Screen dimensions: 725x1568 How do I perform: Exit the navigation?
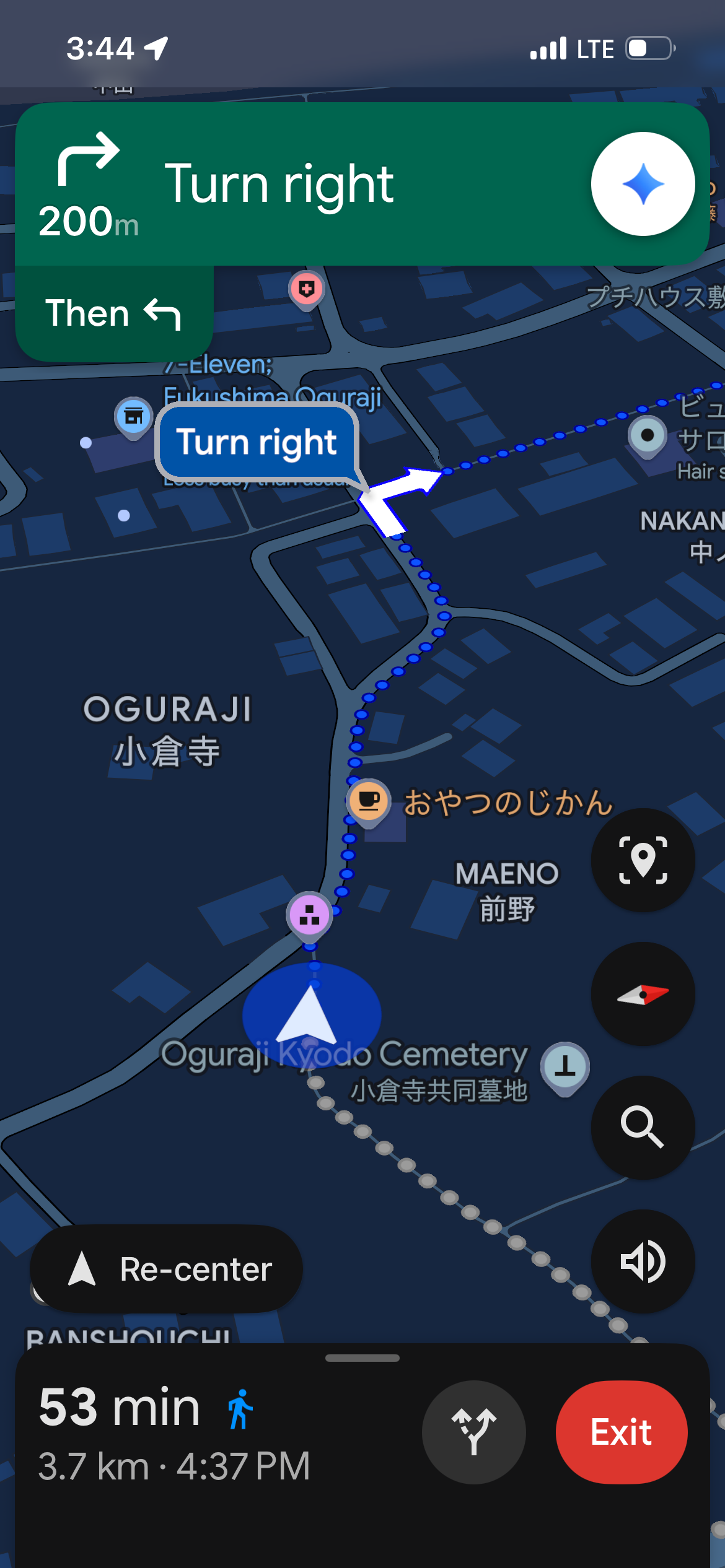621,1432
